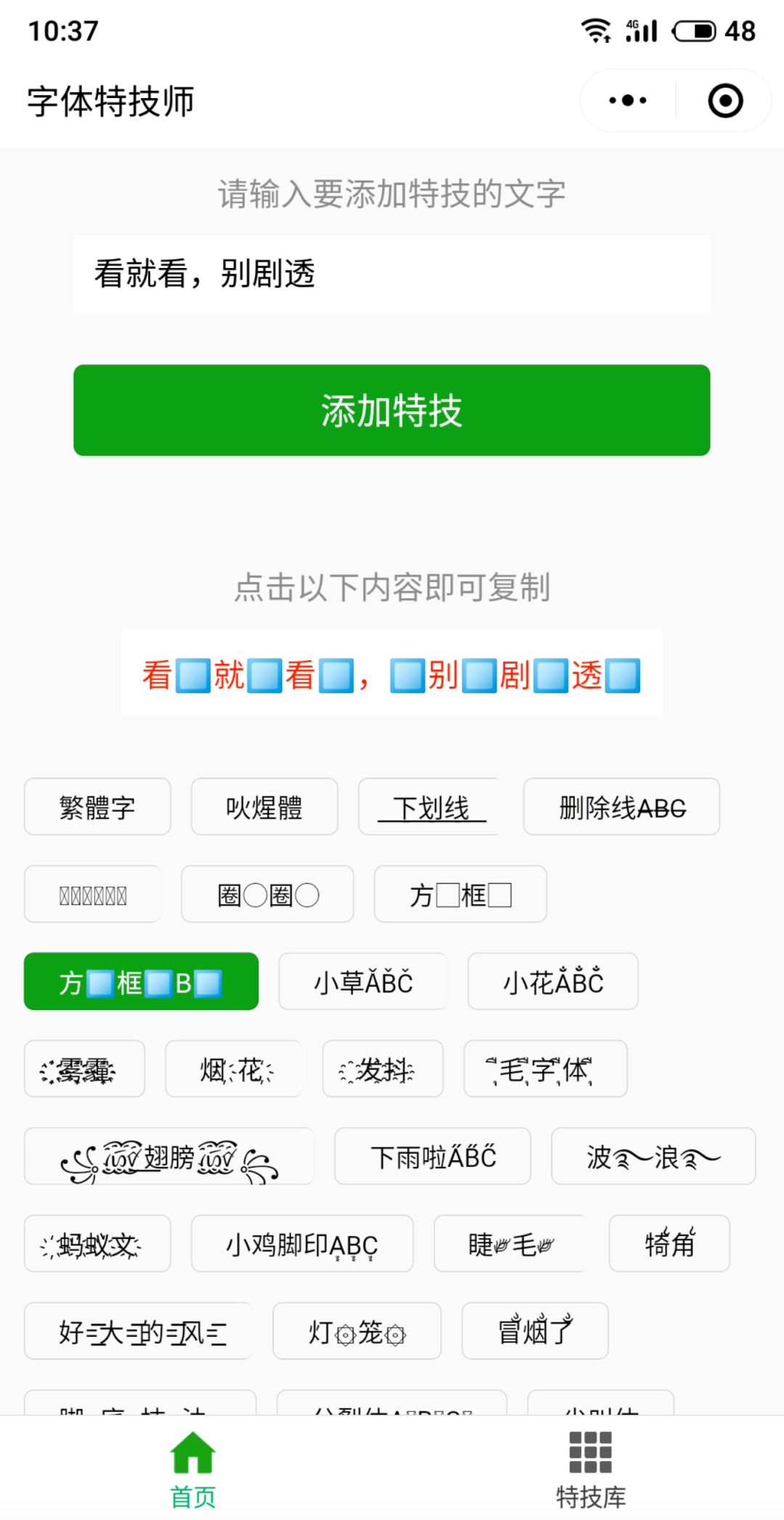Choose the 翅膀 wings style
The height and width of the screenshot is (1520, 784).
coord(169,1156)
